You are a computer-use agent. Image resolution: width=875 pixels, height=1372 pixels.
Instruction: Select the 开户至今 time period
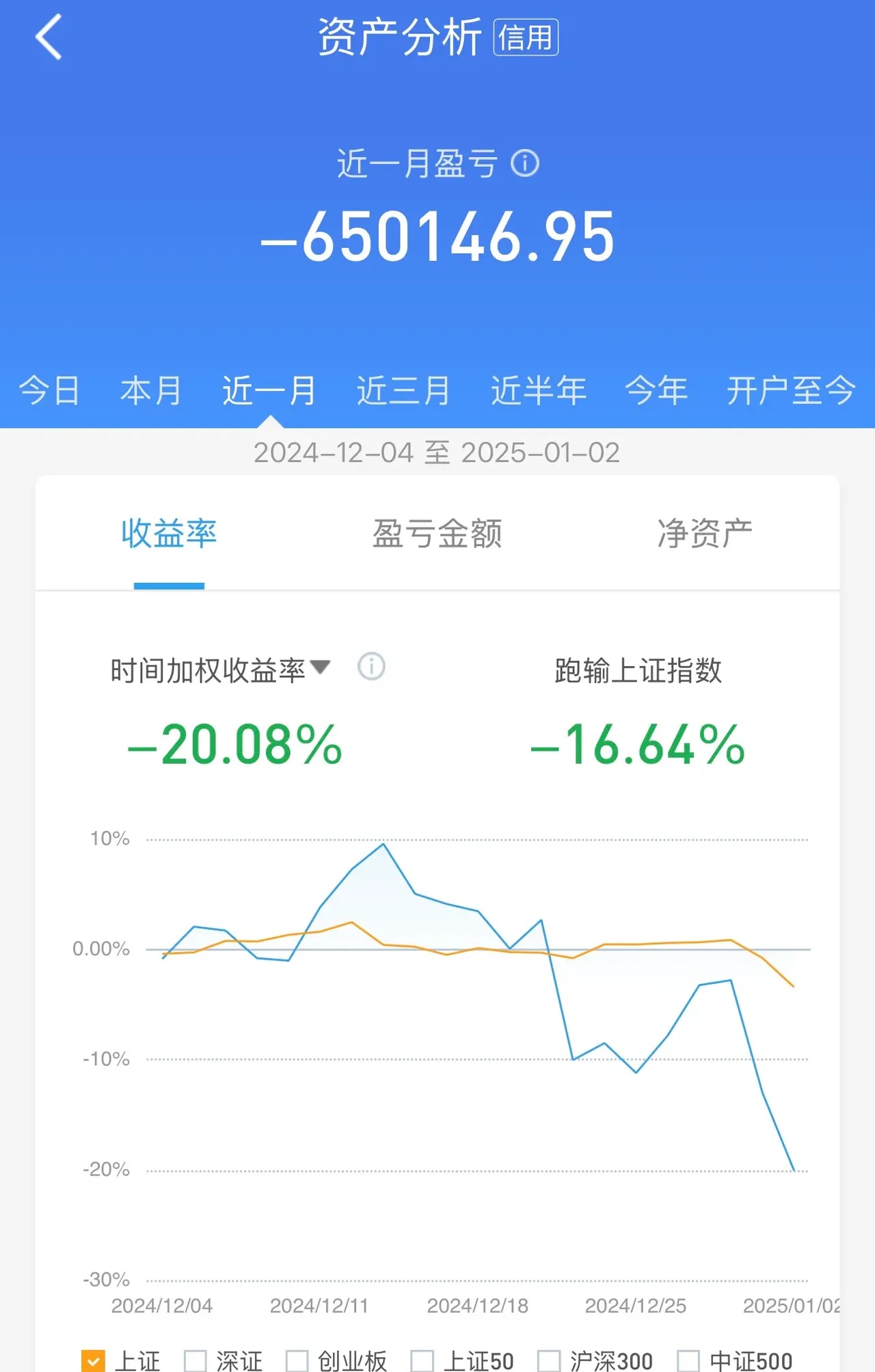click(x=790, y=389)
